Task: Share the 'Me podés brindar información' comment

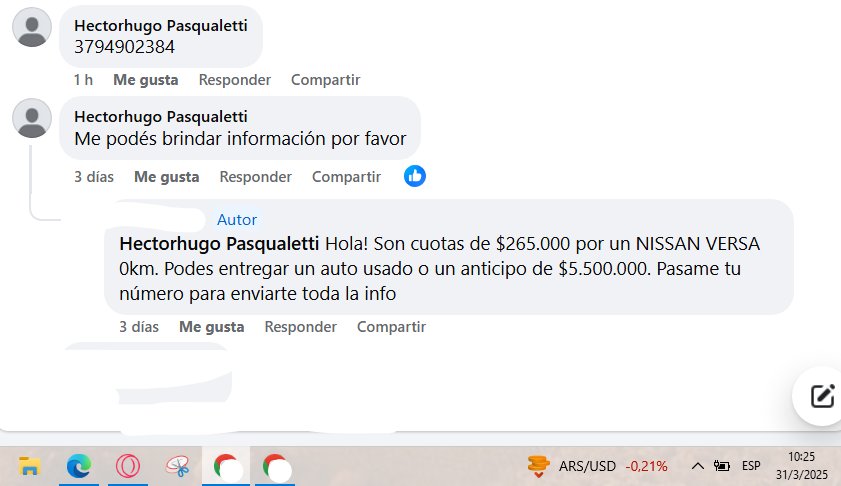Action: click(x=346, y=176)
